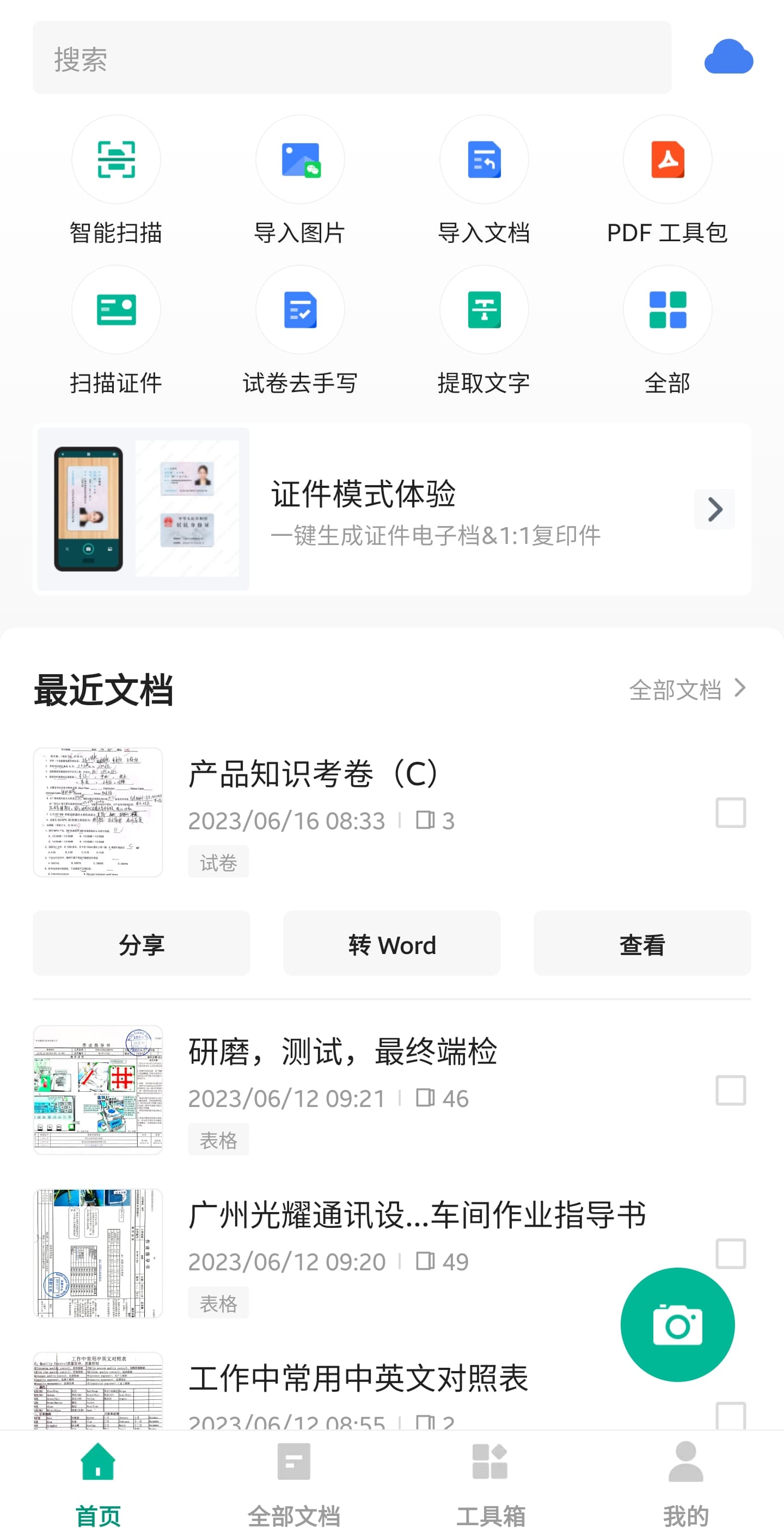Open PDF 工具包
The width and height of the screenshot is (784, 1529).
tap(667, 180)
